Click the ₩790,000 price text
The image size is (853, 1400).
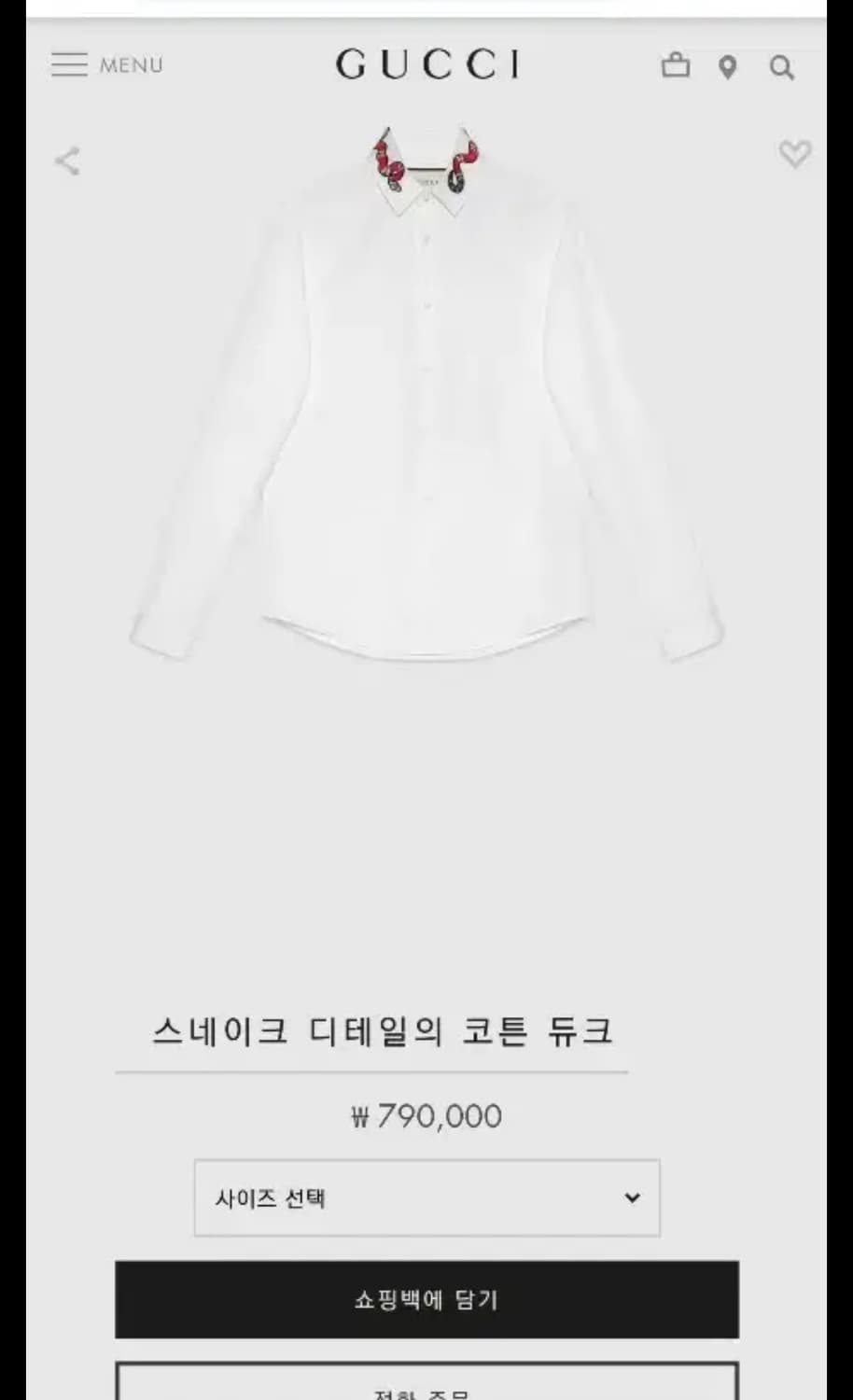click(x=425, y=1115)
